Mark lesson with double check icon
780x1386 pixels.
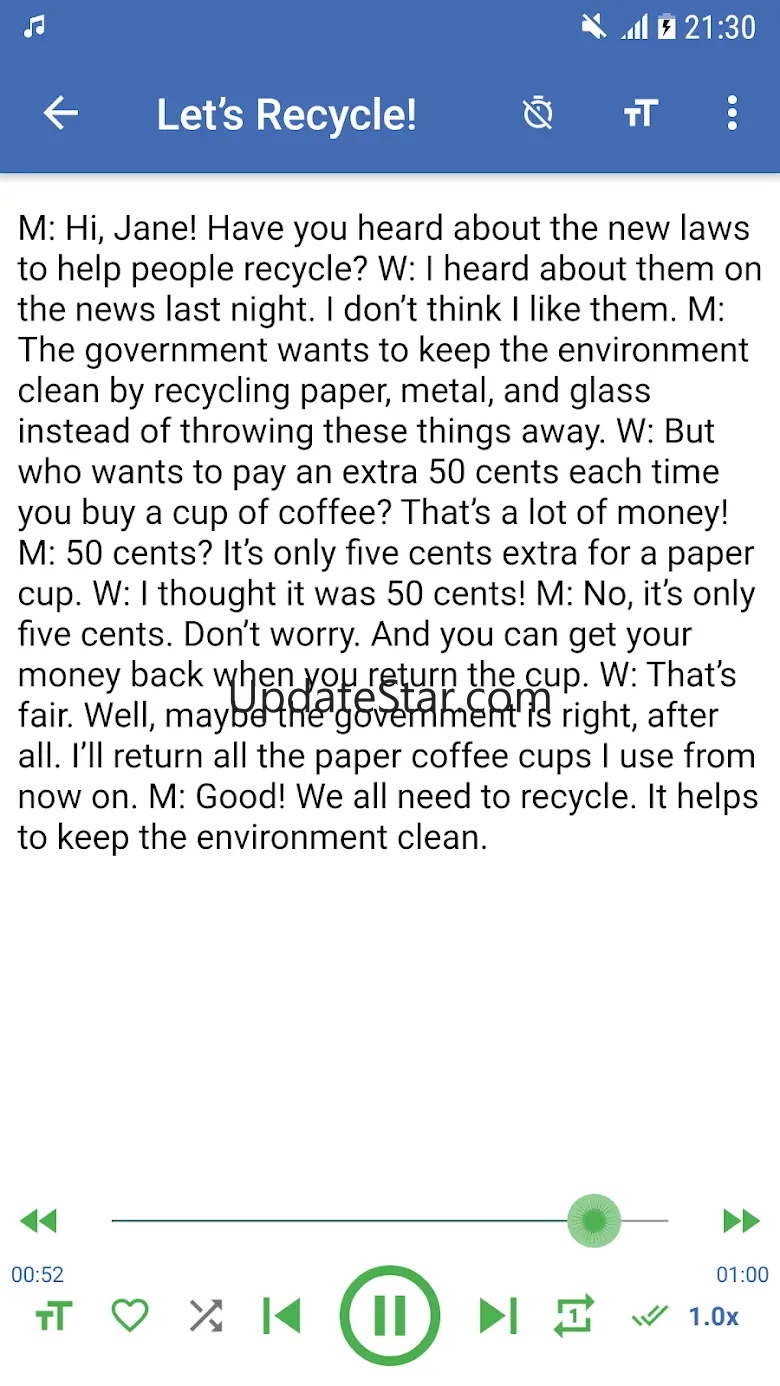tap(649, 1316)
